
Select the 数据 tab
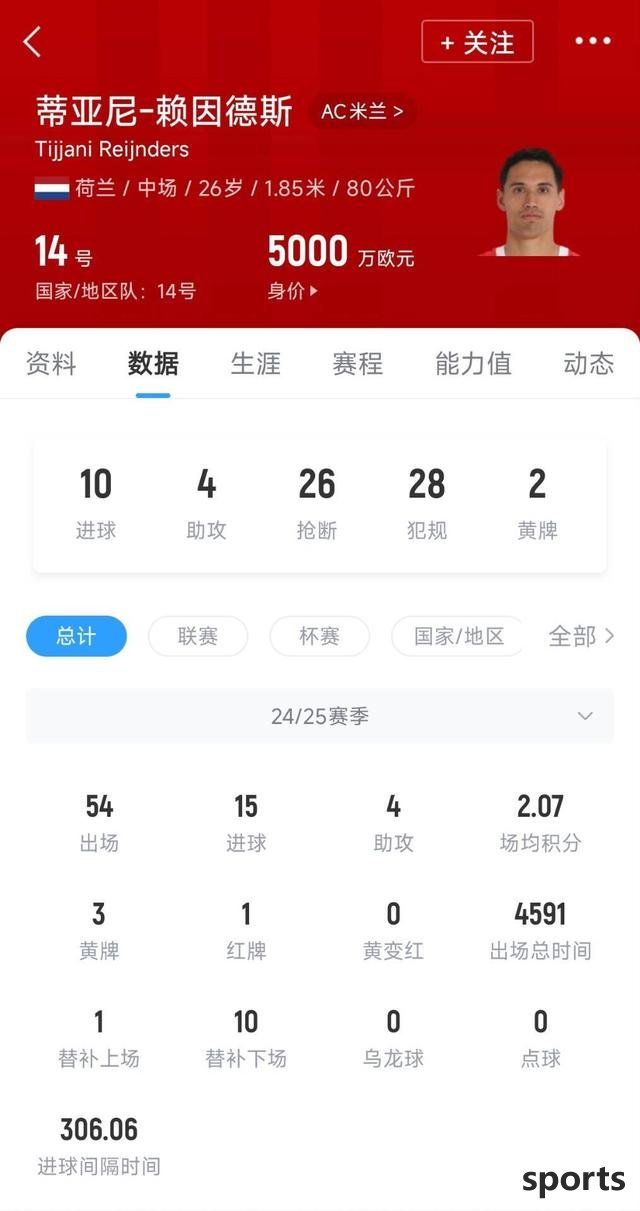pos(153,363)
